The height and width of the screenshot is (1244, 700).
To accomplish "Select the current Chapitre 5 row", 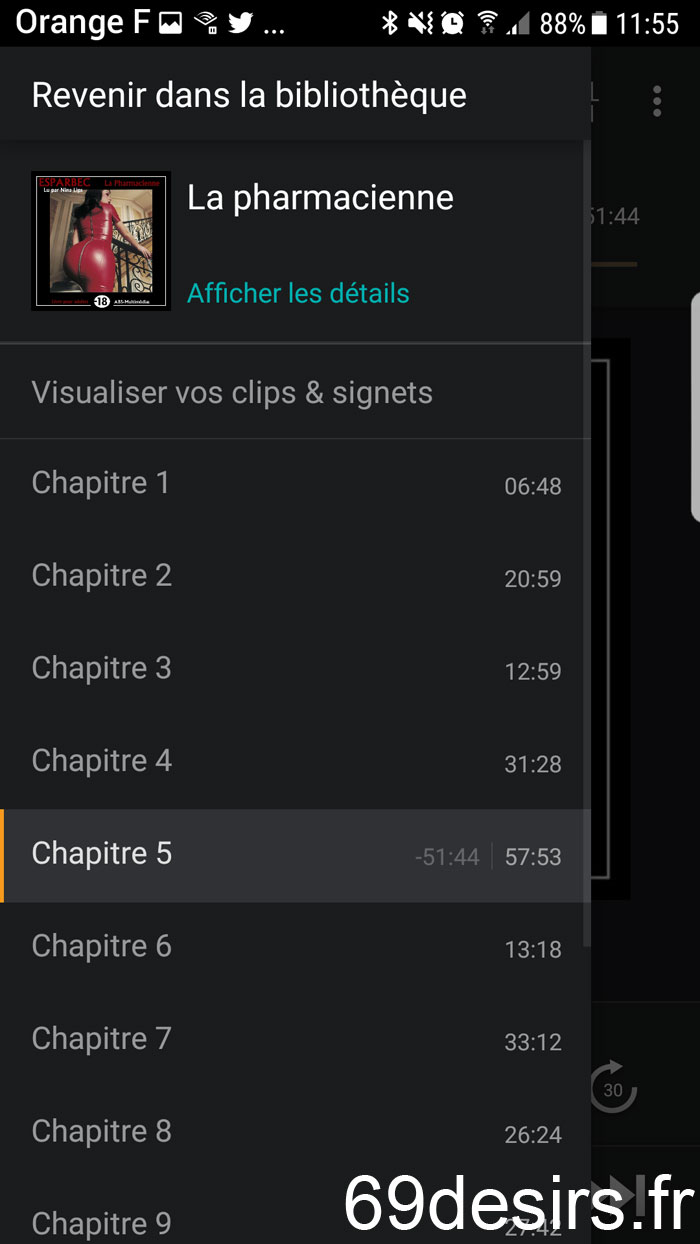I will tap(295, 856).
